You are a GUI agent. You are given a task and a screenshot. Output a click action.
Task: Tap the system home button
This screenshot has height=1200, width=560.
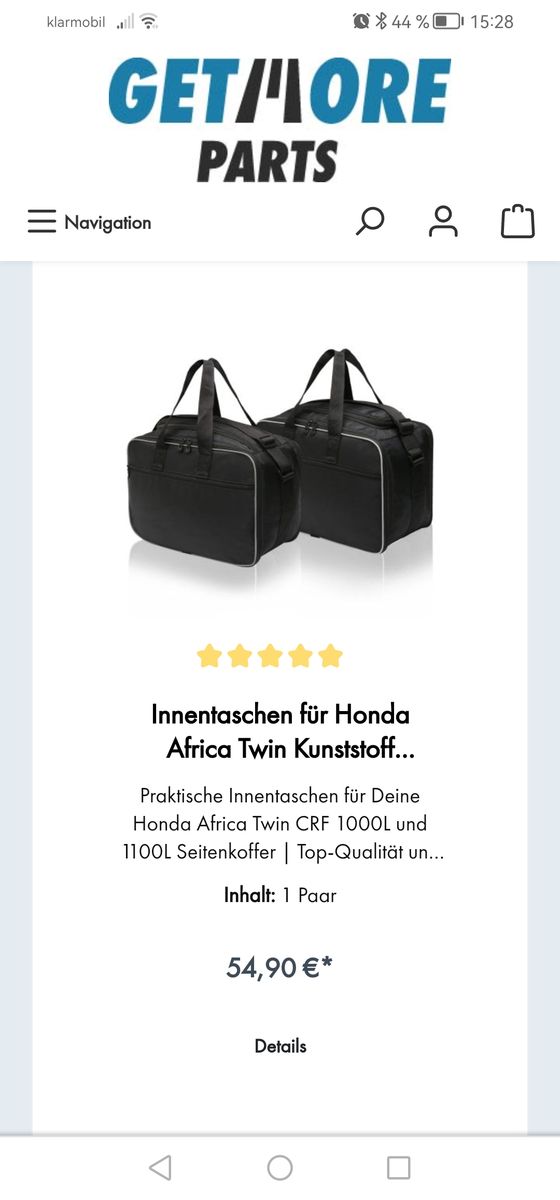pos(280,1167)
